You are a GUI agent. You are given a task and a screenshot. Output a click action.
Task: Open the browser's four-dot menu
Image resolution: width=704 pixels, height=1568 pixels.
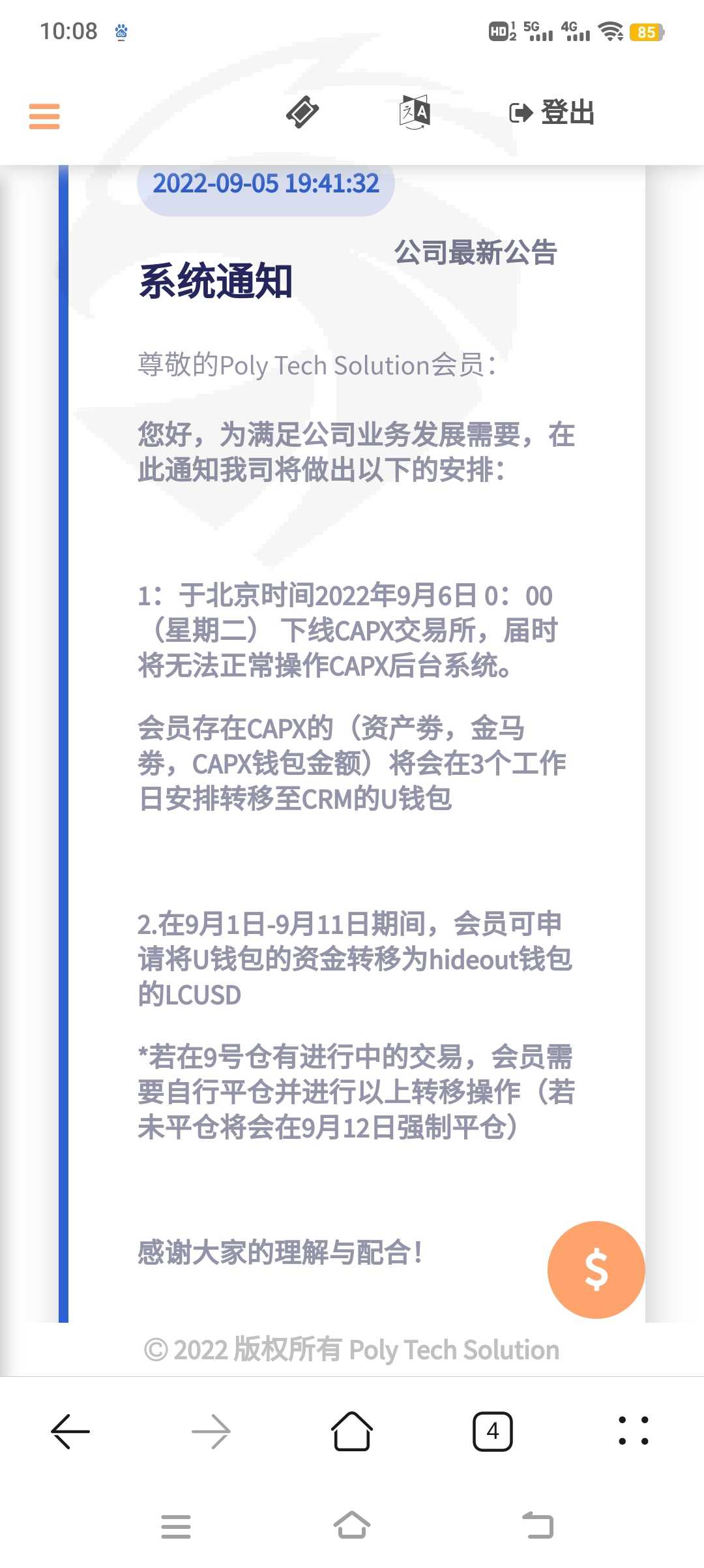pyautogui.click(x=634, y=1430)
